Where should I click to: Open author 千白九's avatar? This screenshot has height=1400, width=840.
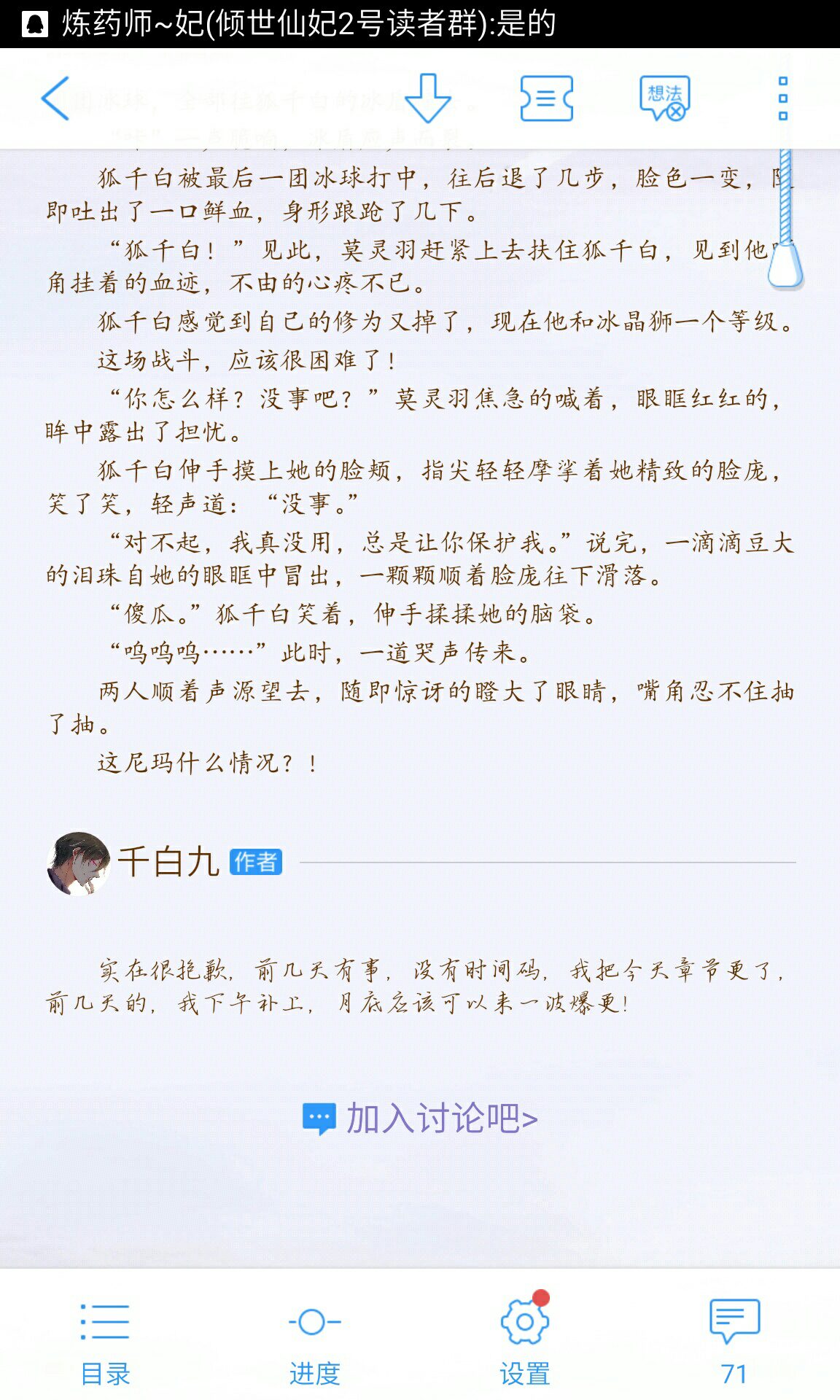click(x=79, y=863)
